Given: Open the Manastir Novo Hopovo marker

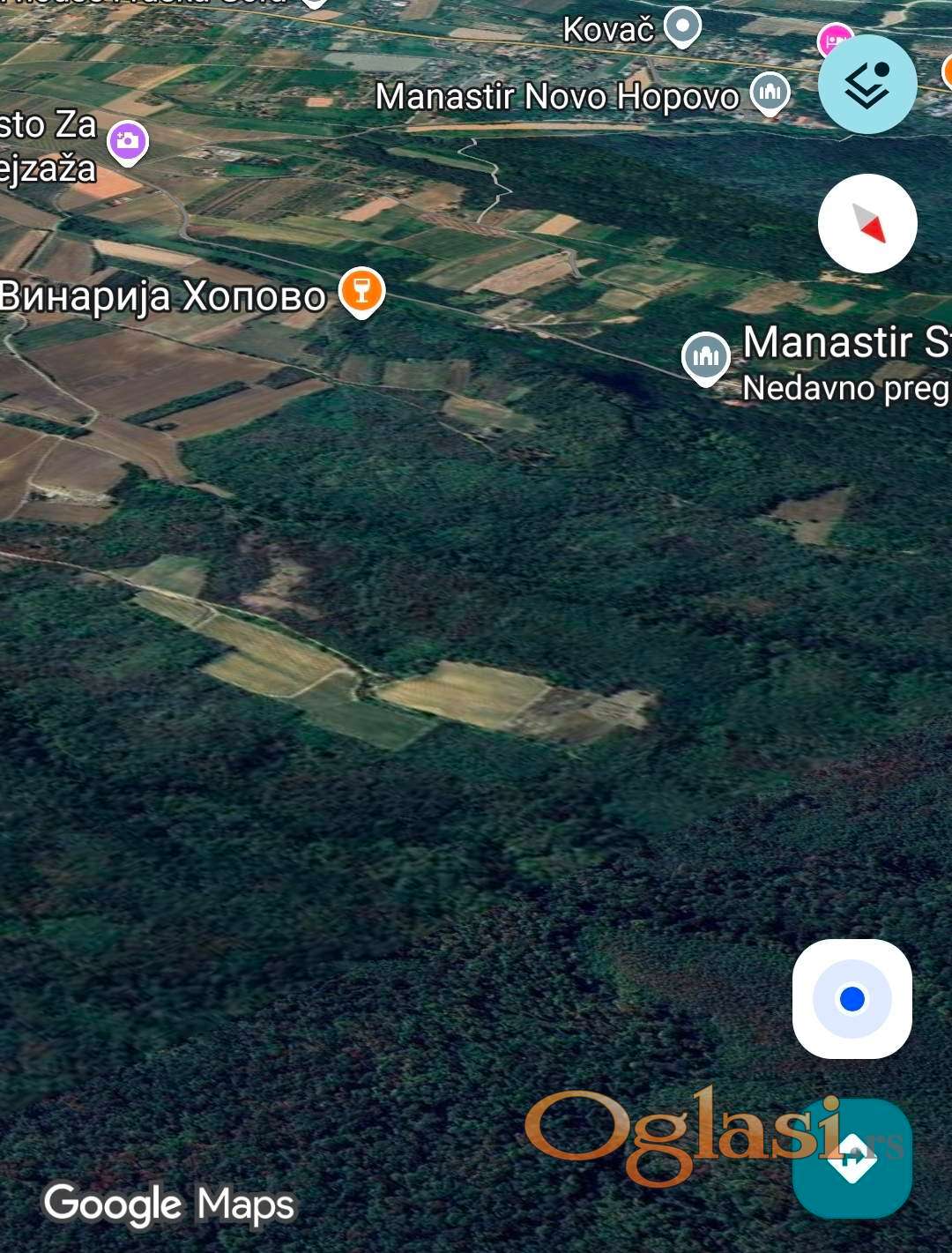Looking at the screenshot, I should point(770,93).
